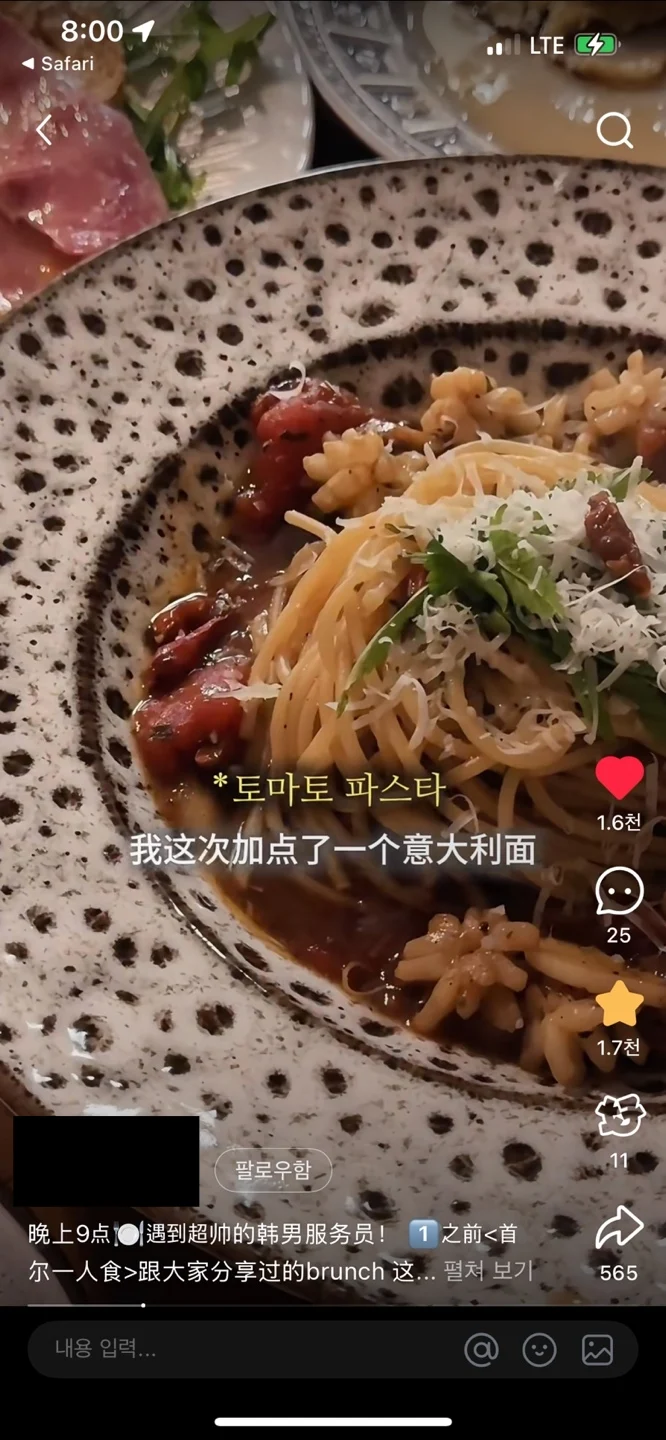The width and height of the screenshot is (666, 1440).
Task: Open the comments with 25 replies
Action: pos(619,892)
